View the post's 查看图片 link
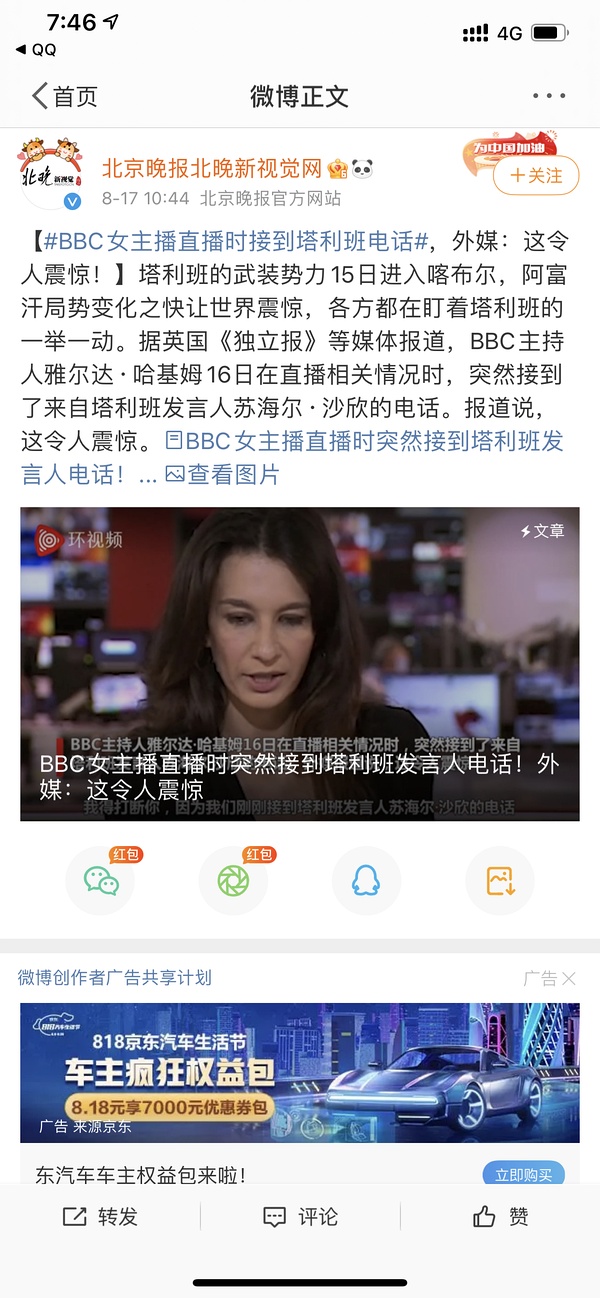 click(223, 475)
